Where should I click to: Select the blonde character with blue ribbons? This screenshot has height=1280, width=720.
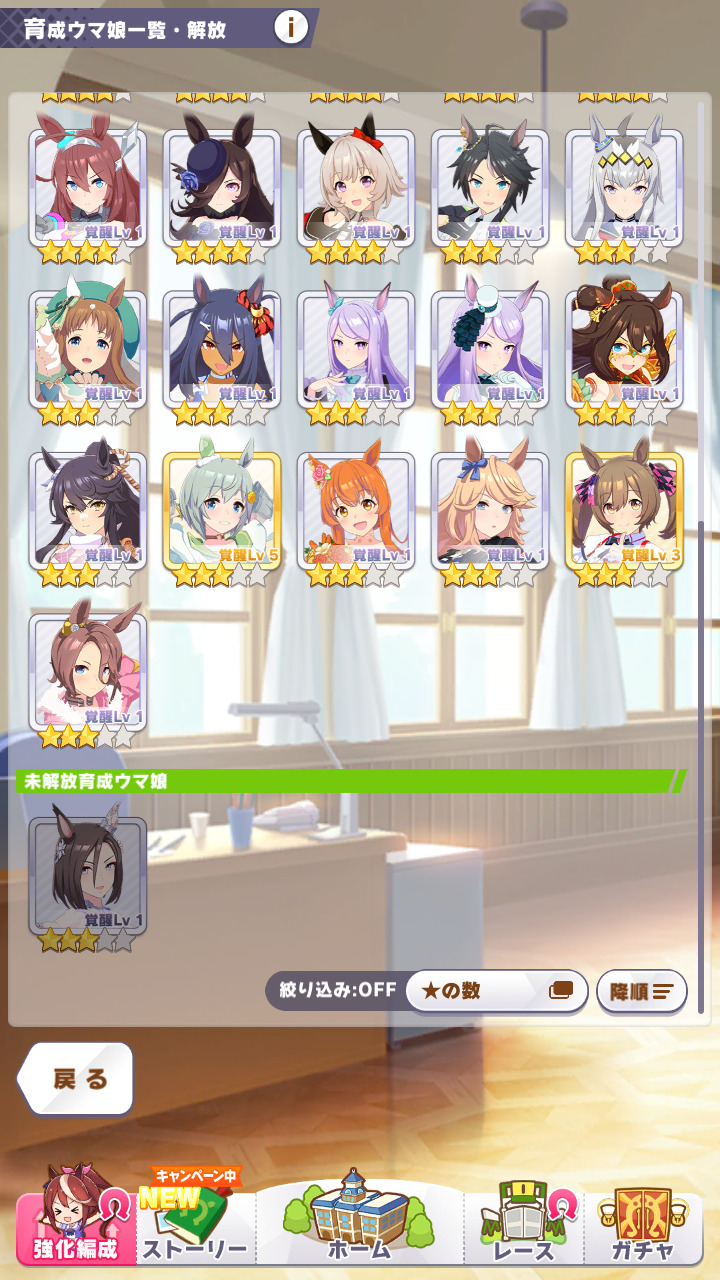click(490, 511)
